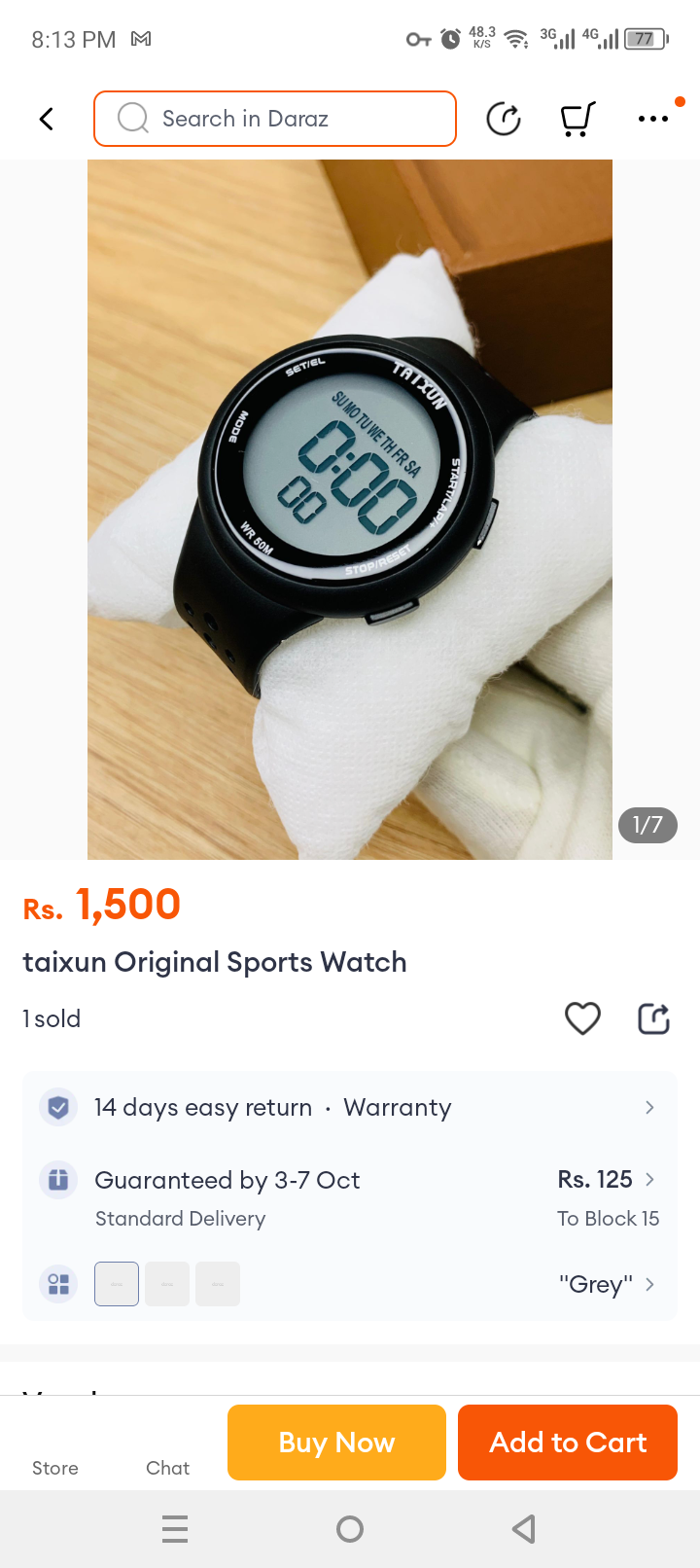Open the taixun watch product image
The height and width of the screenshot is (1568, 700).
[x=350, y=509]
